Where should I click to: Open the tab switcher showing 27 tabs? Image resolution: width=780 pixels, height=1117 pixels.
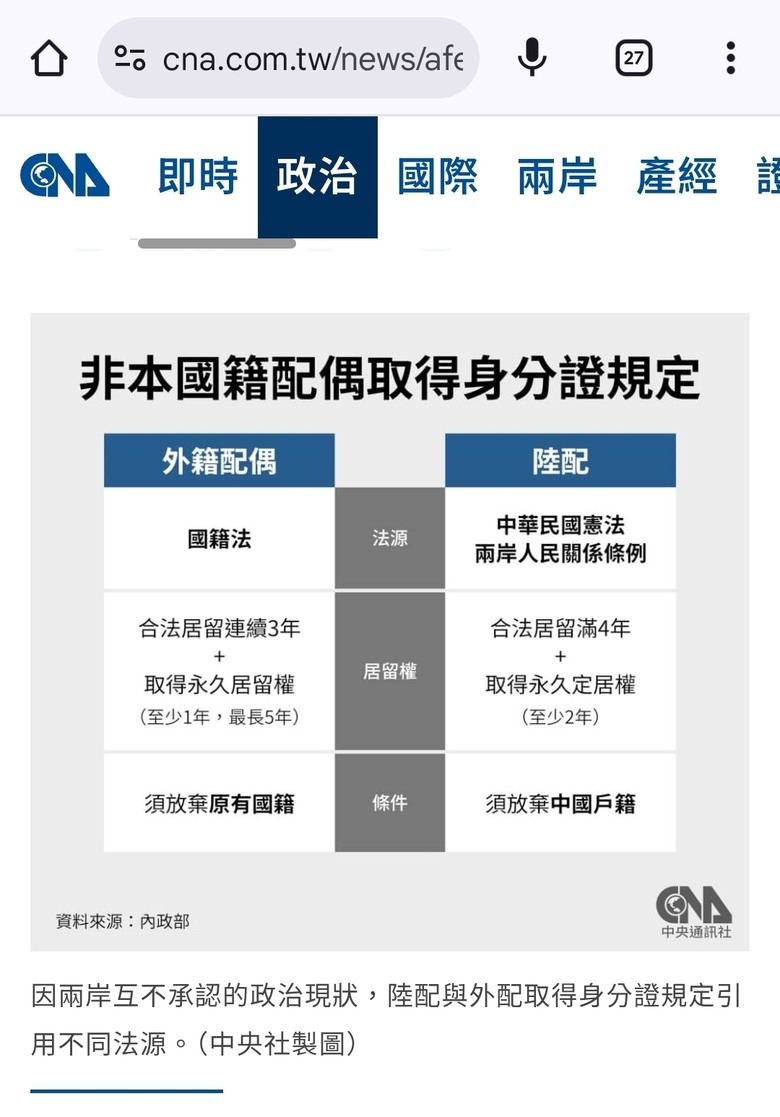(x=633, y=58)
